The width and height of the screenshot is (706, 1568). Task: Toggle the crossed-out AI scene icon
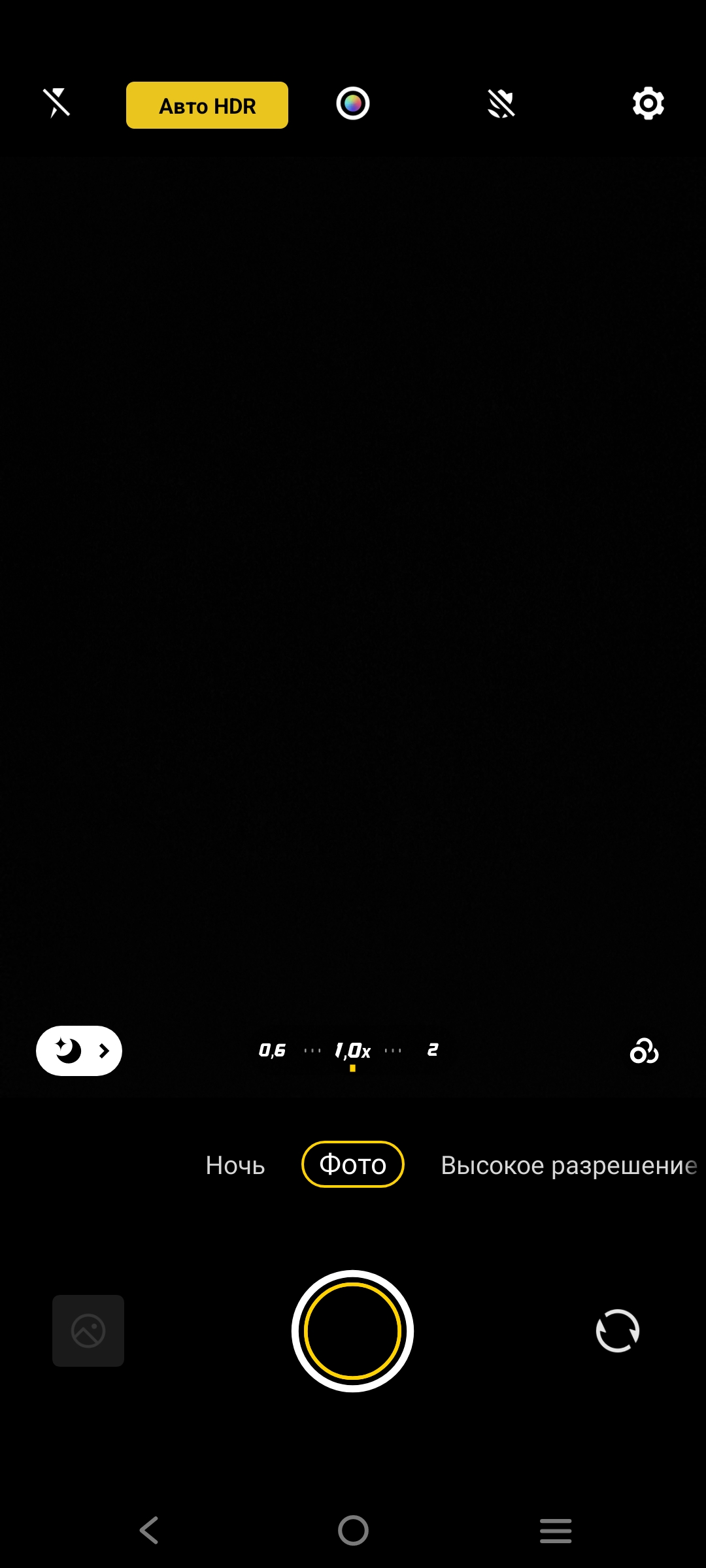click(501, 104)
